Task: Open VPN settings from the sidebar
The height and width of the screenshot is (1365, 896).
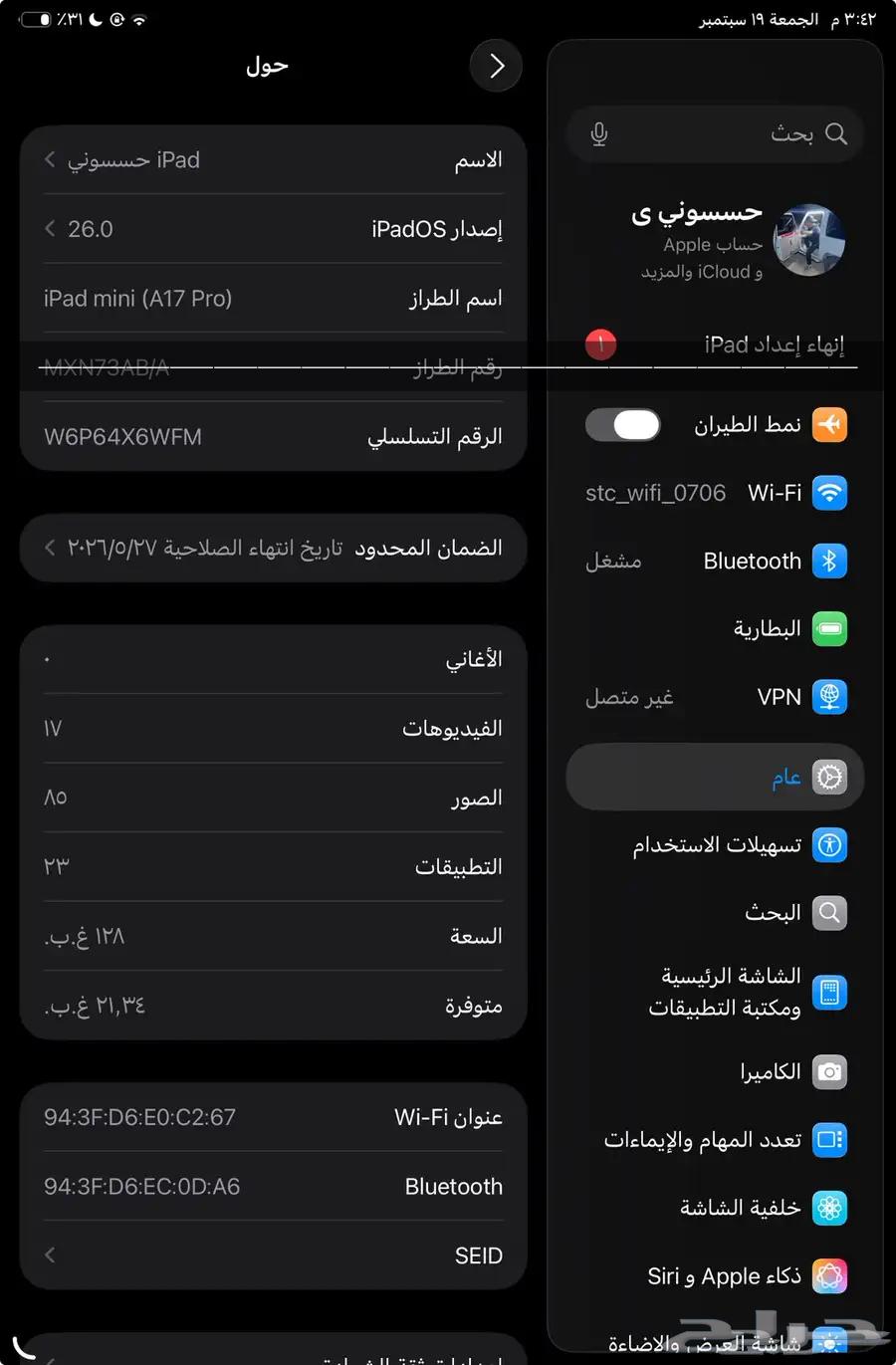Action: [829, 697]
